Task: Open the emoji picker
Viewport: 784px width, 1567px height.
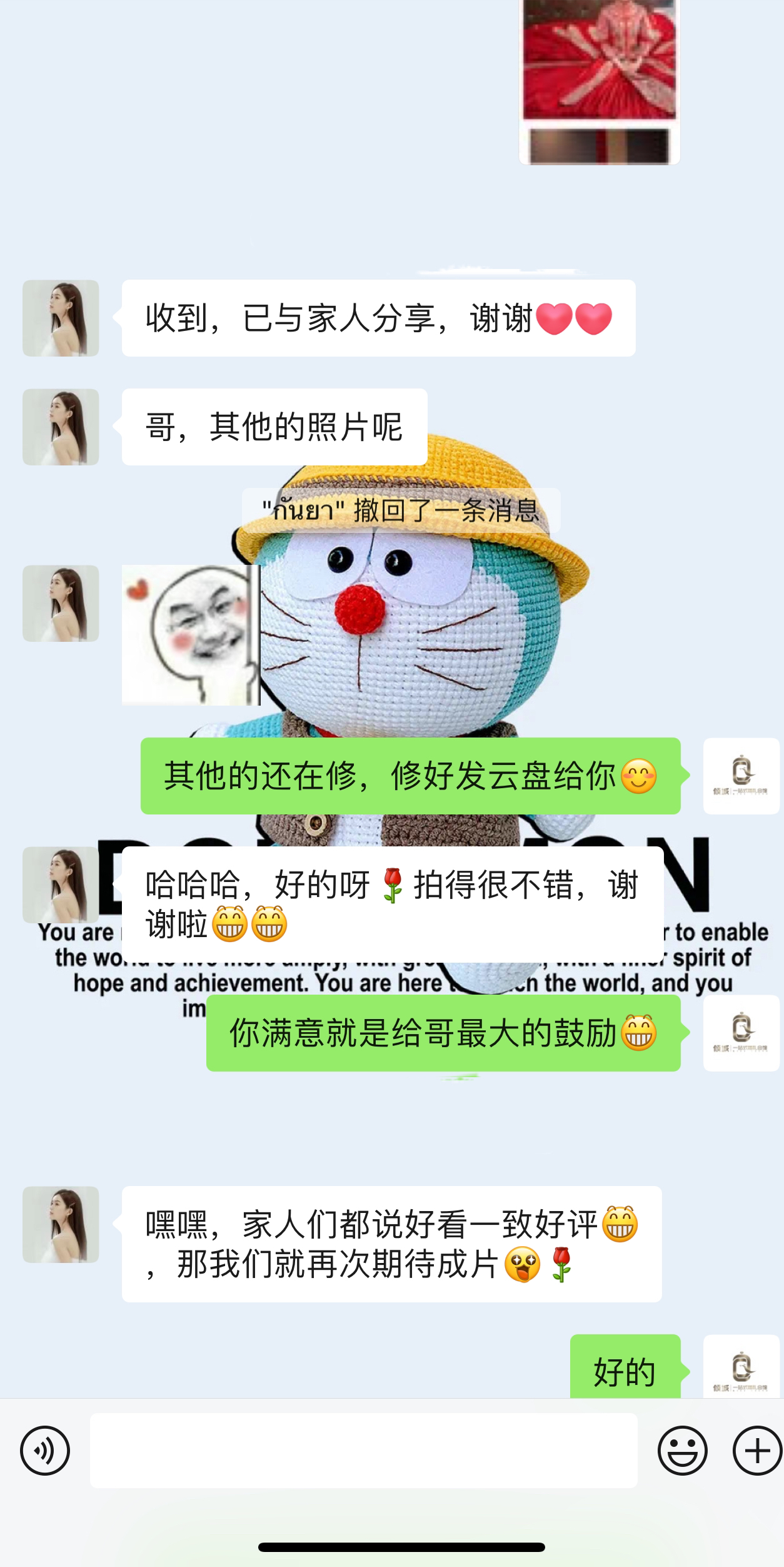Action: point(683,1450)
